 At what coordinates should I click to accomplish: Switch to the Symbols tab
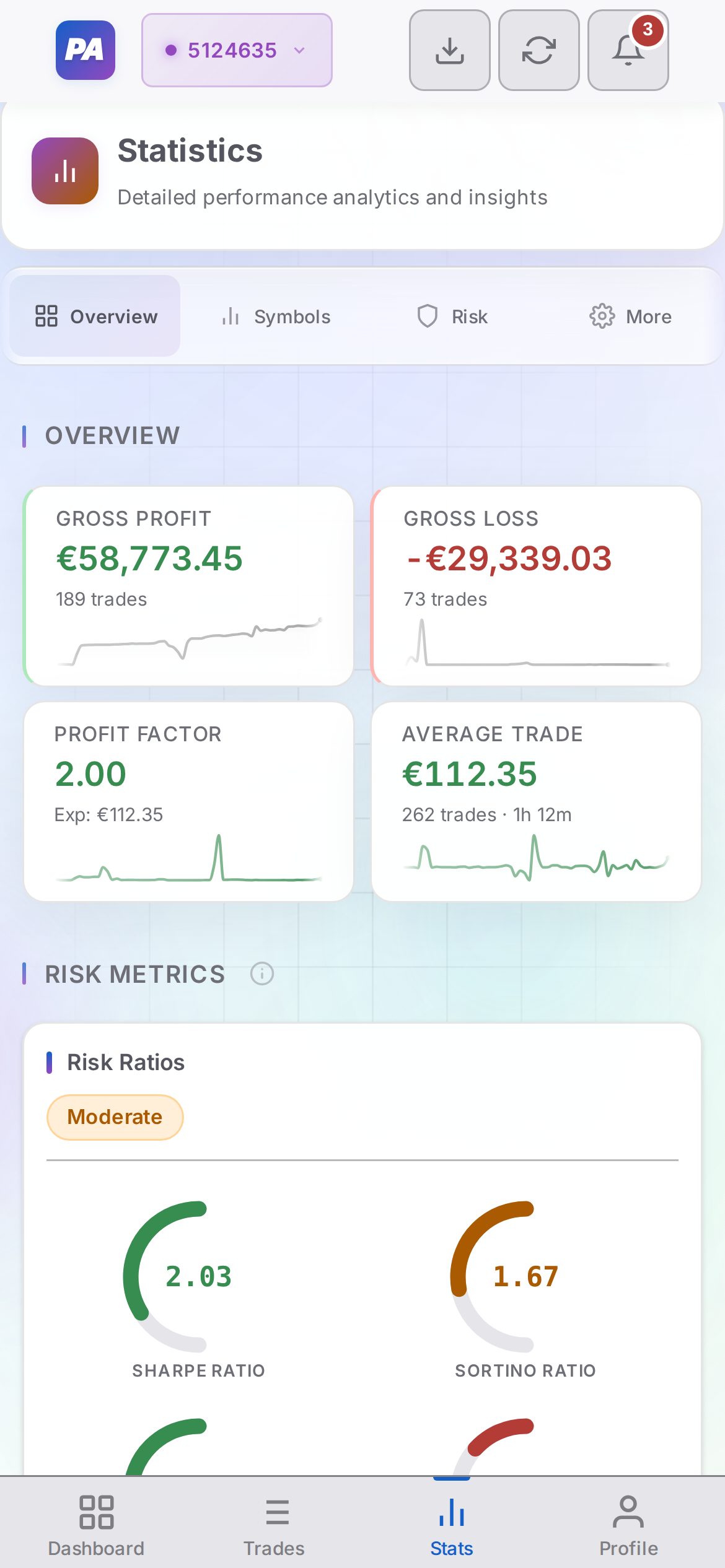pos(275,316)
